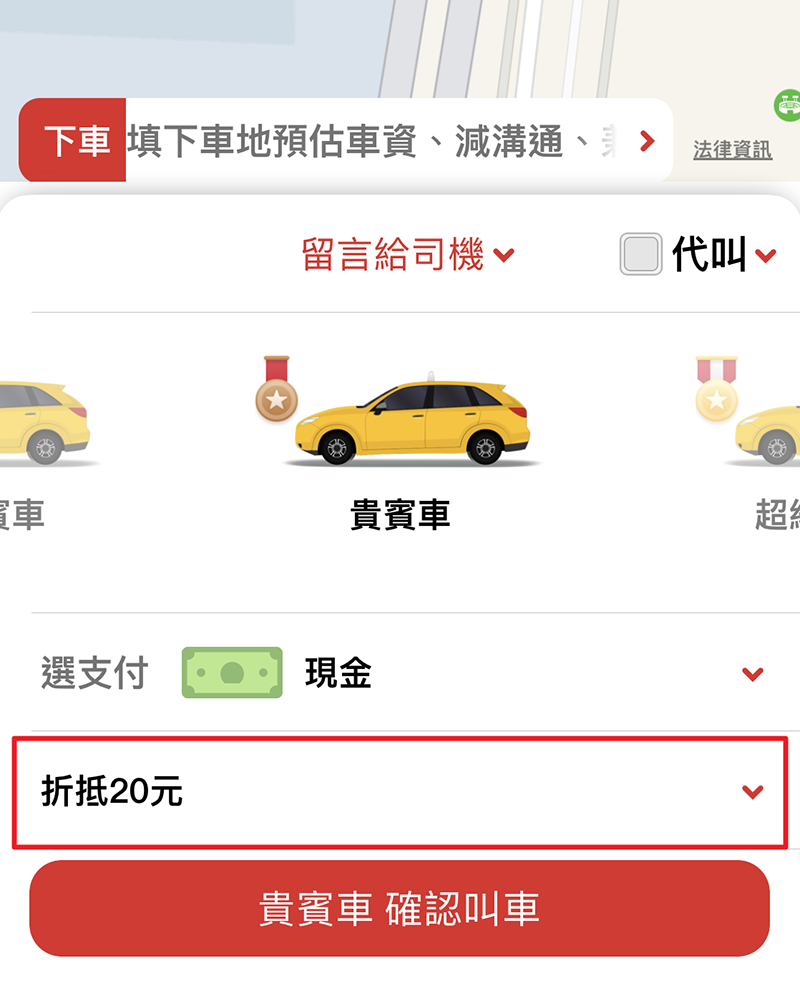The image size is (800, 996).
Task: Expand the 代叫 dropdown arrow
Action: click(x=766, y=255)
